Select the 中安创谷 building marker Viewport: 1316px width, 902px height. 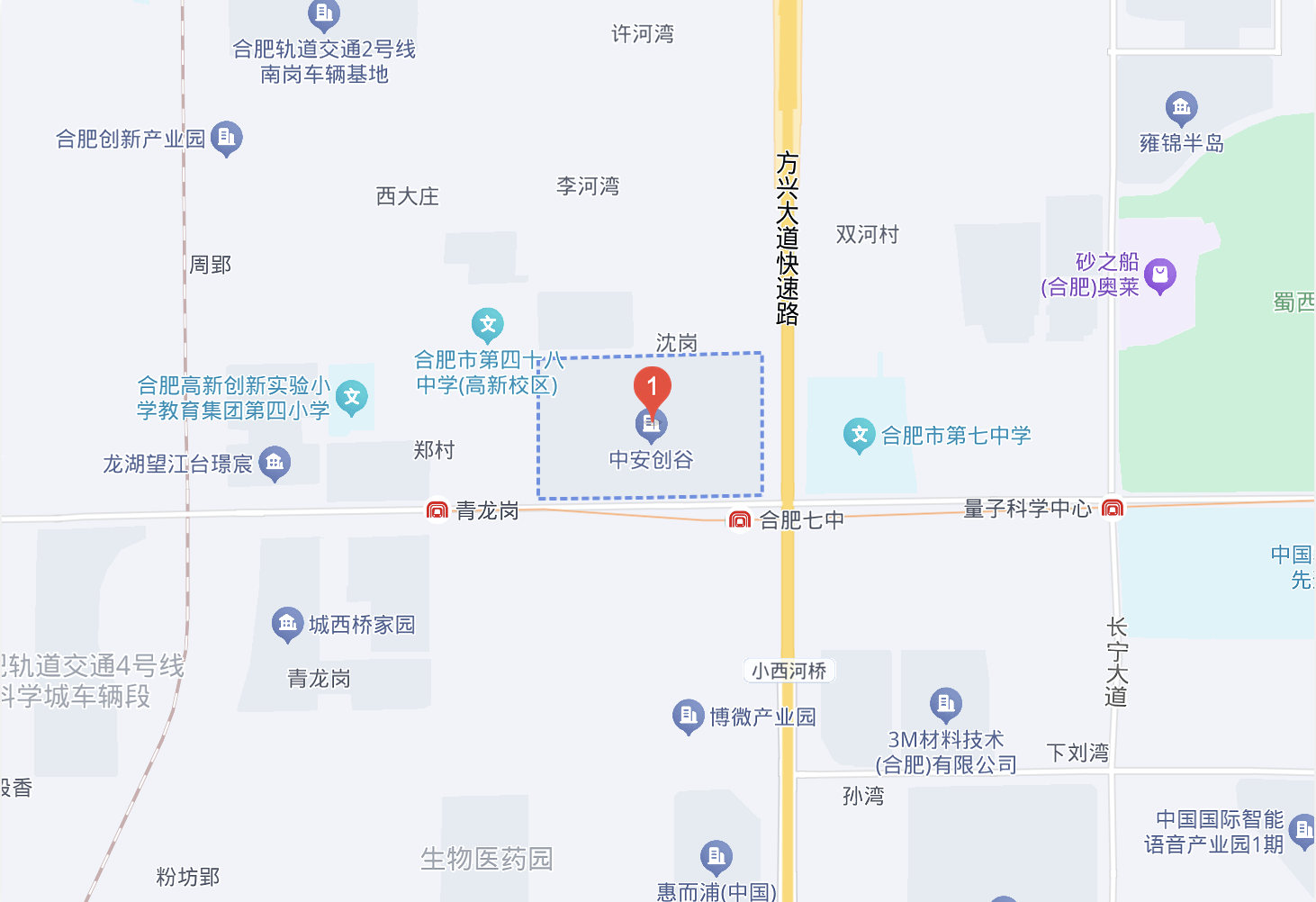(651, 424)
